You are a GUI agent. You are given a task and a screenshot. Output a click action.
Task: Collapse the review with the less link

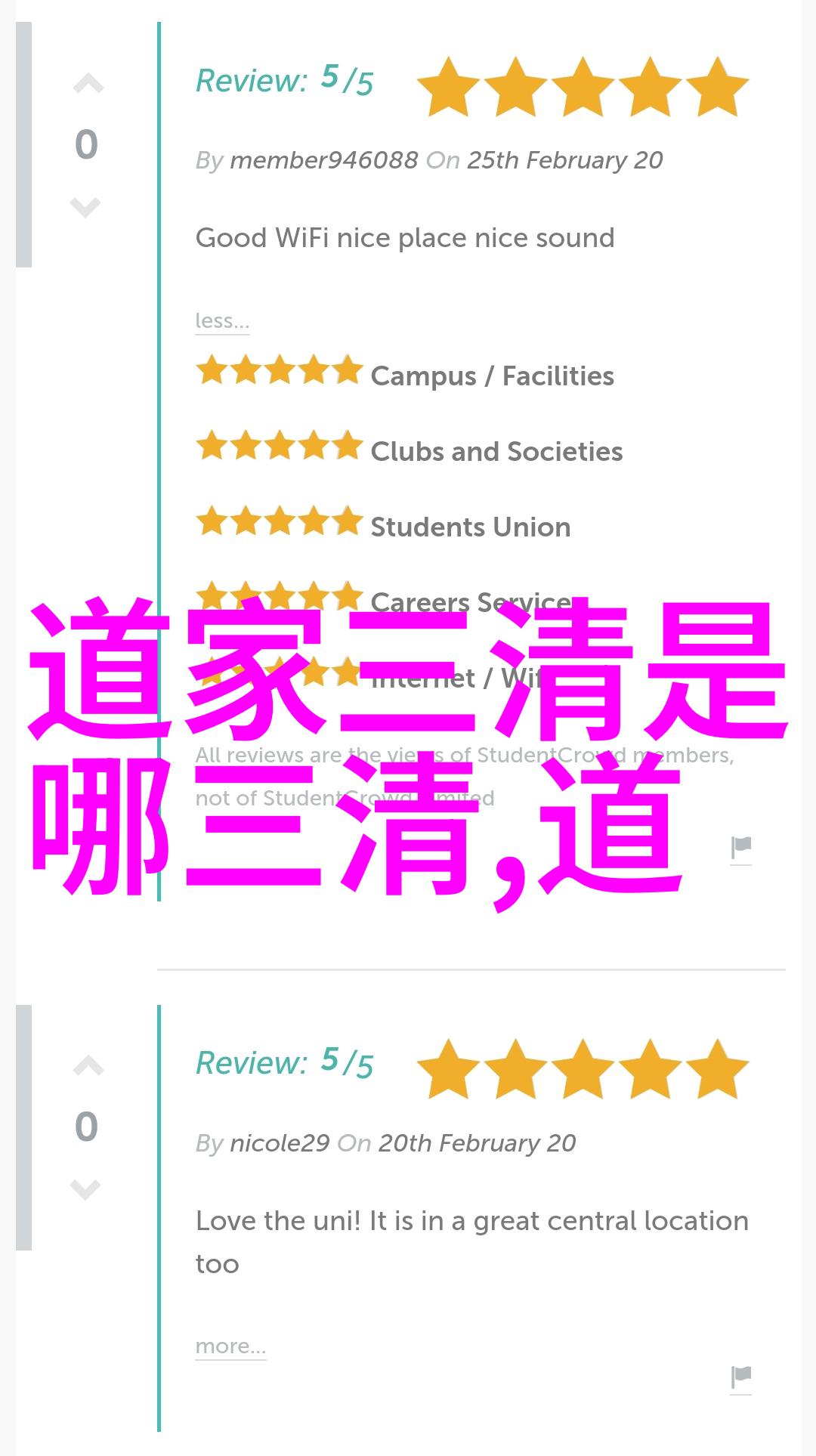pos(221,321)
